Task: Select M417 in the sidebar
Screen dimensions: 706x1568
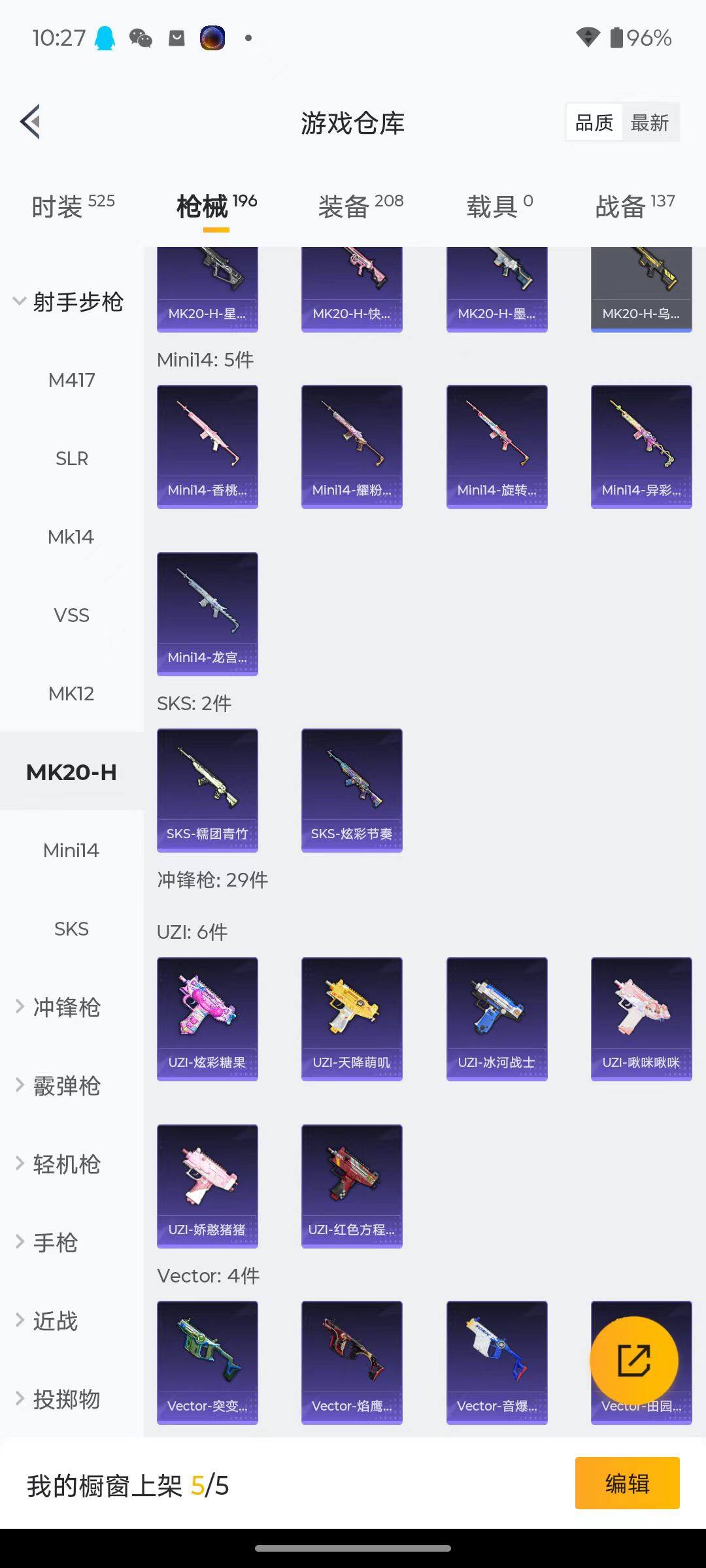Action: coord(71,380)
